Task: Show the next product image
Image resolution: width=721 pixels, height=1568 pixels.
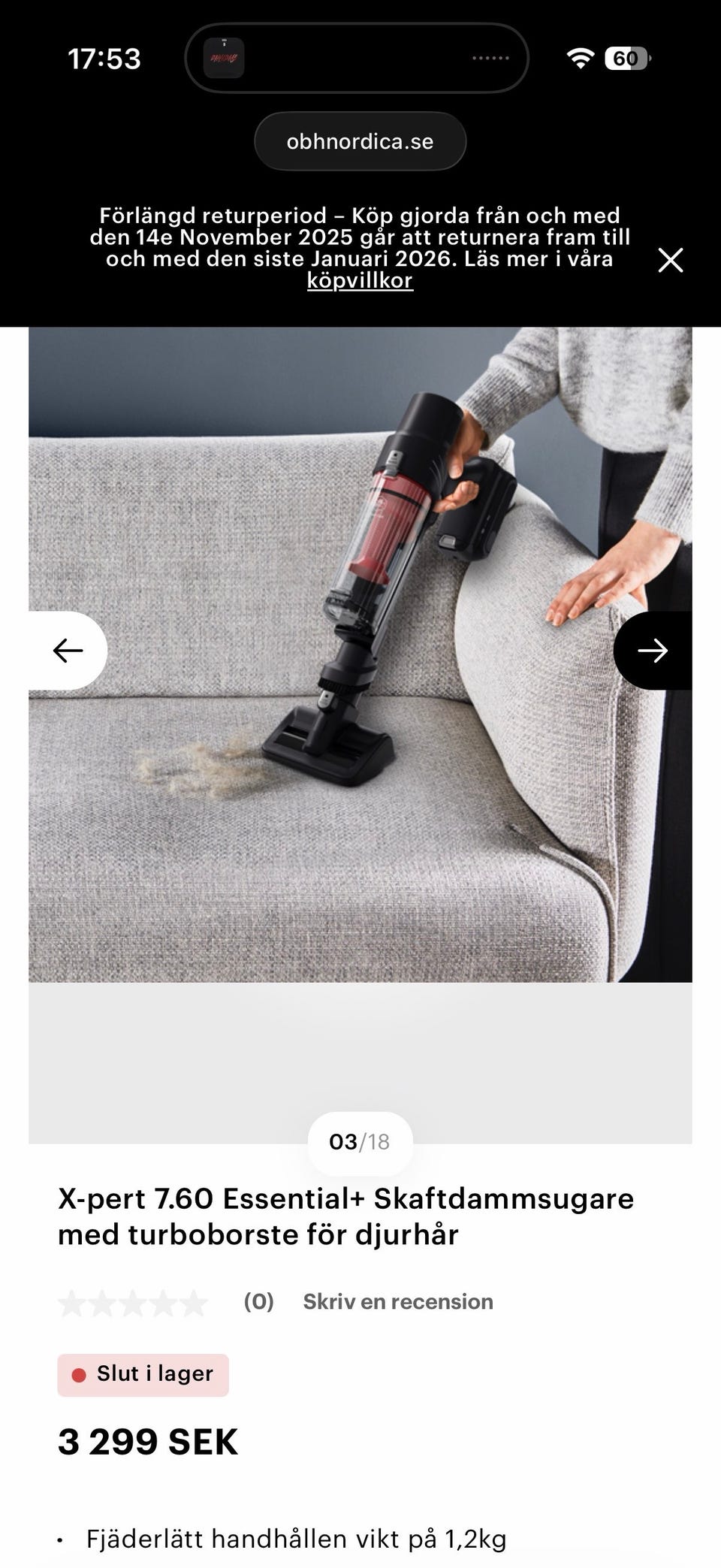Action: pyautogui.click(x=652, y=651)
